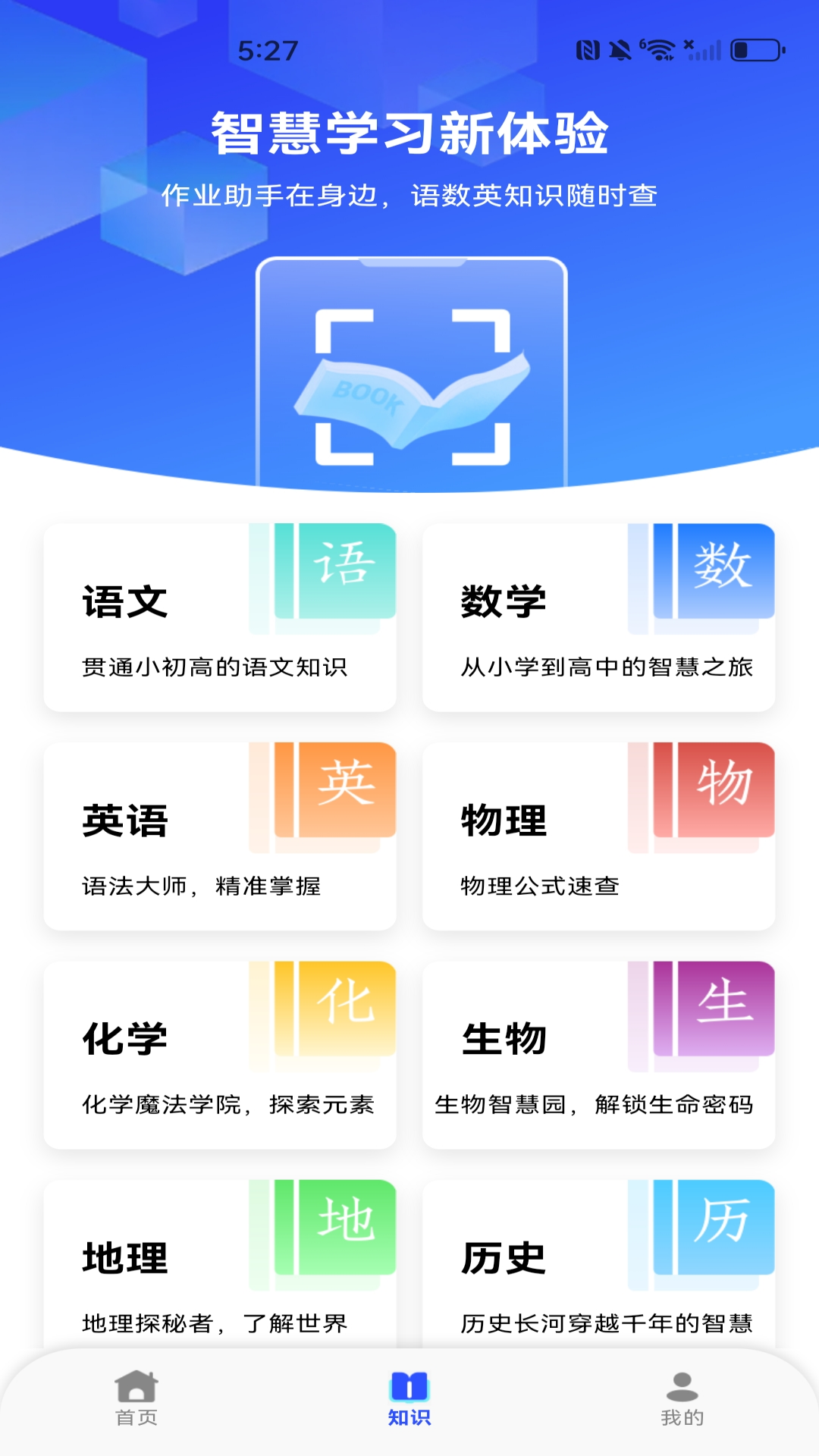Tap the 地理 subject card
The image size is (819, 1456).
[x=220, y=1266]
